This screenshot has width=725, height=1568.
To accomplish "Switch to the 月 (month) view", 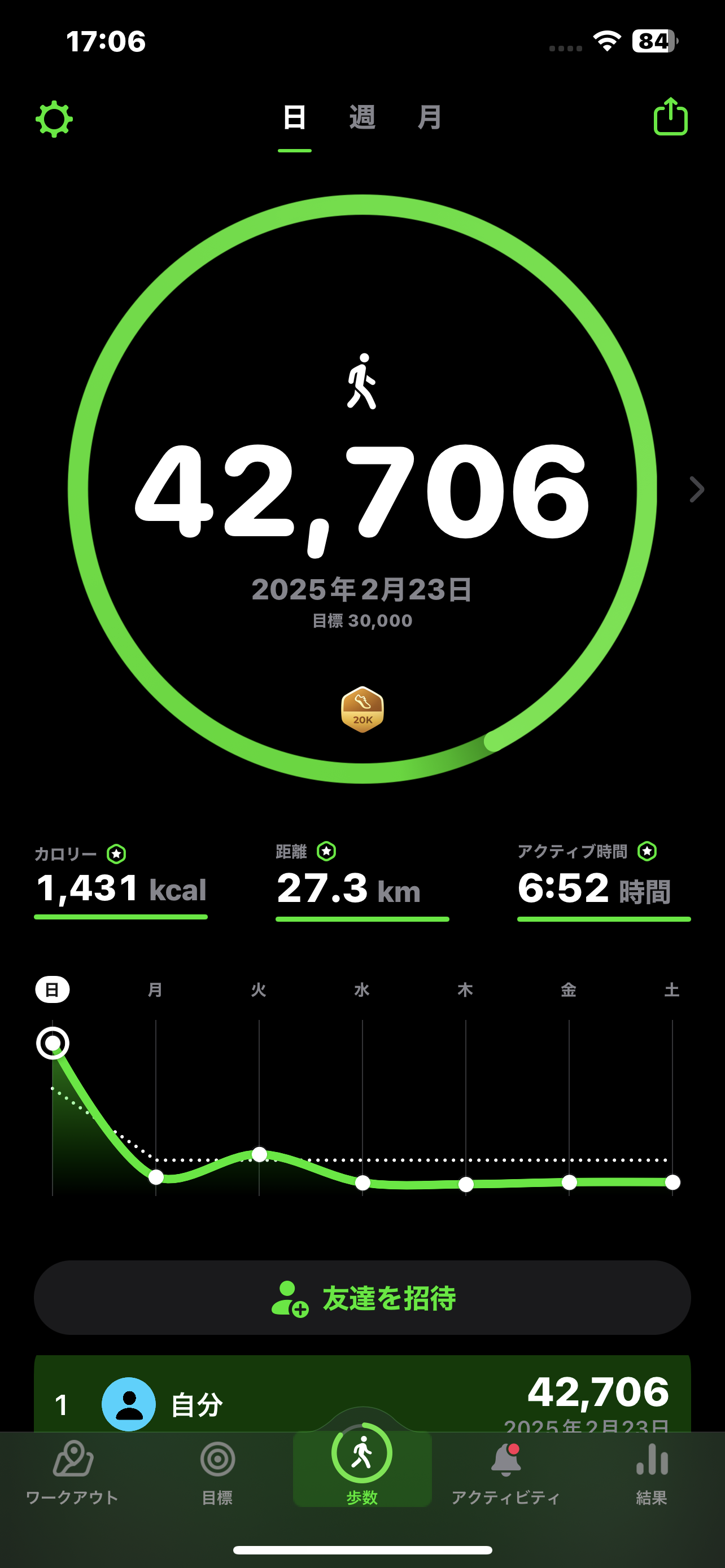I will [x=429, y=117].
